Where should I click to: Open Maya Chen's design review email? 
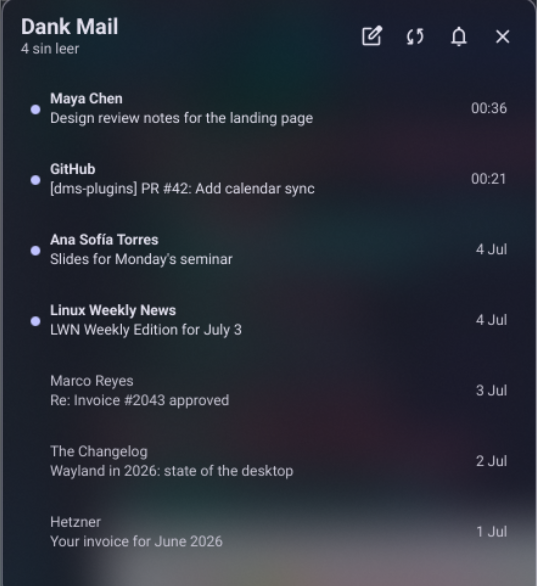click(269, 108)
